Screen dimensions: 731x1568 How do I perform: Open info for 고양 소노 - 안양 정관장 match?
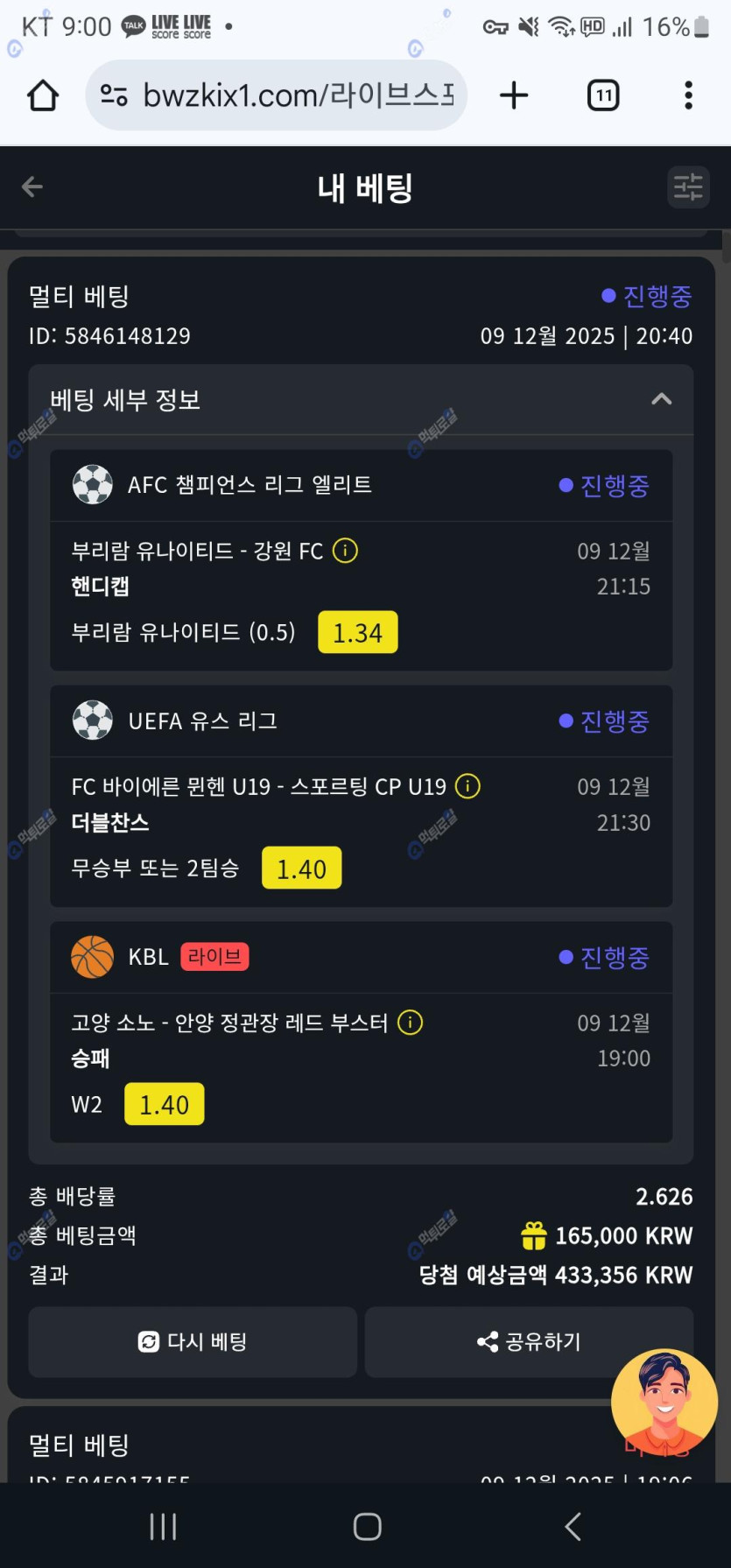point(410,1022)
